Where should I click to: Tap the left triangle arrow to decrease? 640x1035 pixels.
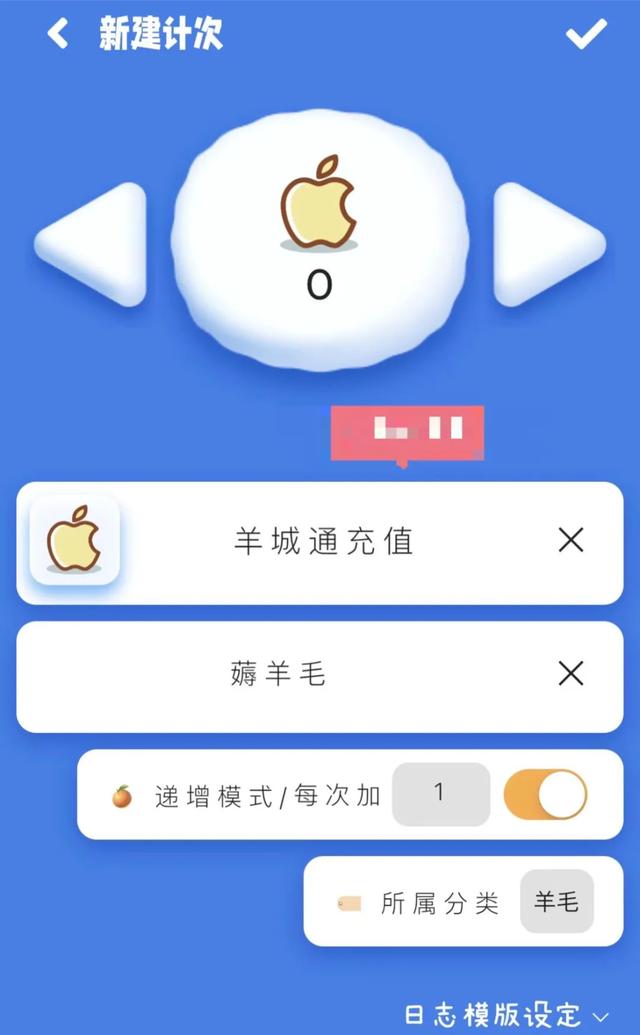coord(92,244)
